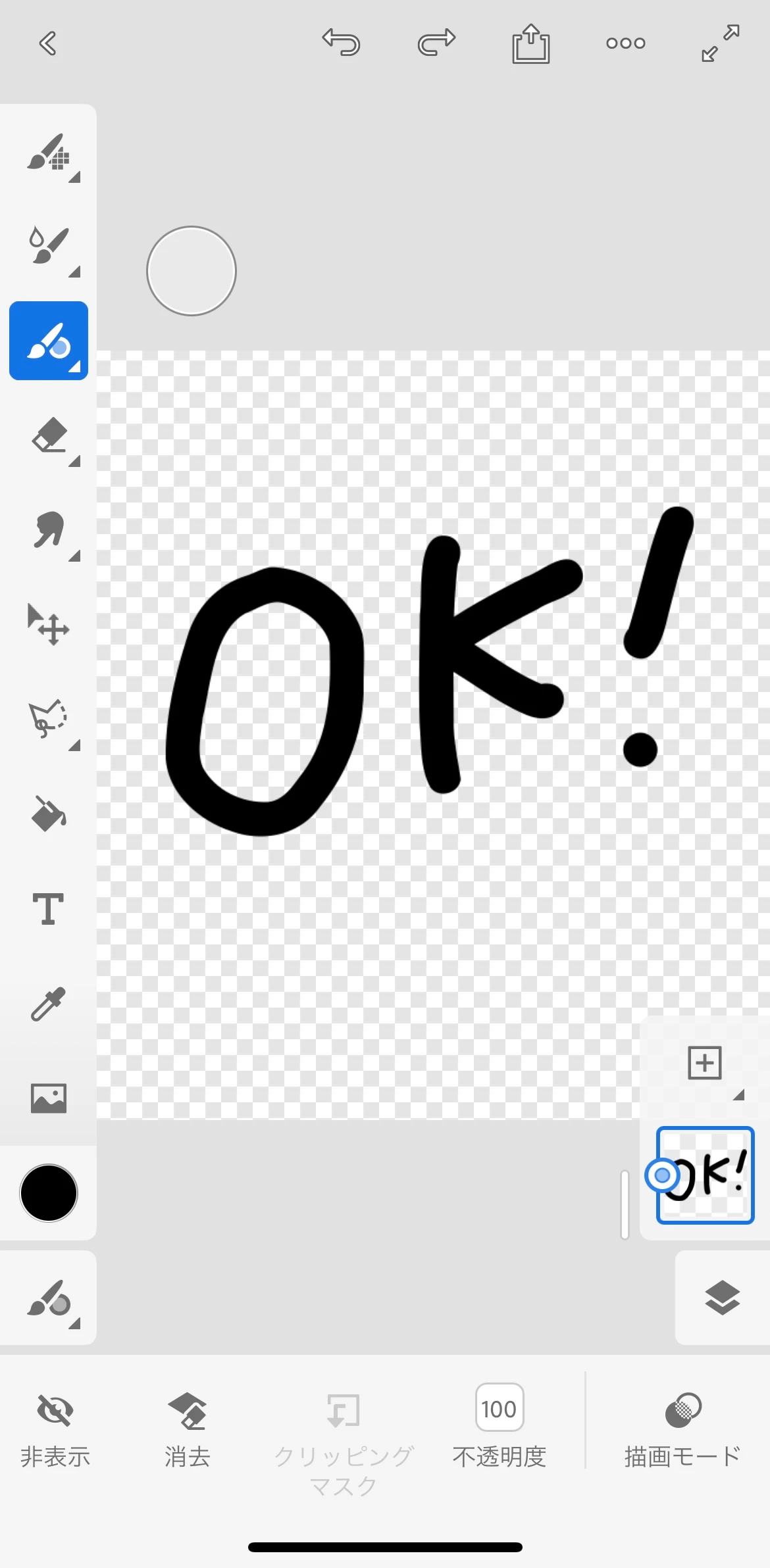Screen dimensions: 770x1568
Task: Go back using the top-left arrow
Action: [47, 43]
